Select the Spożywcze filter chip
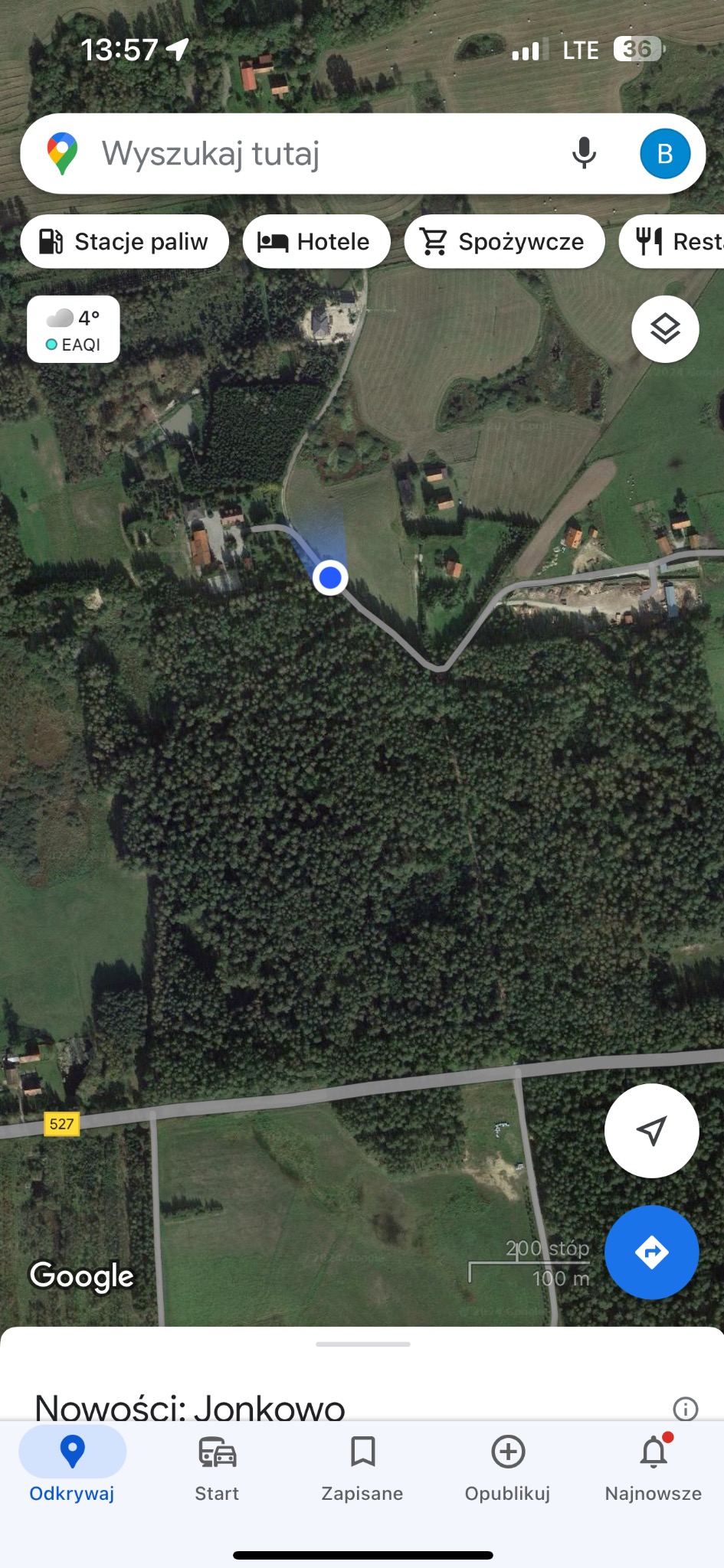The width and height of the screenshot is (724, 1568). click(504, 242)
